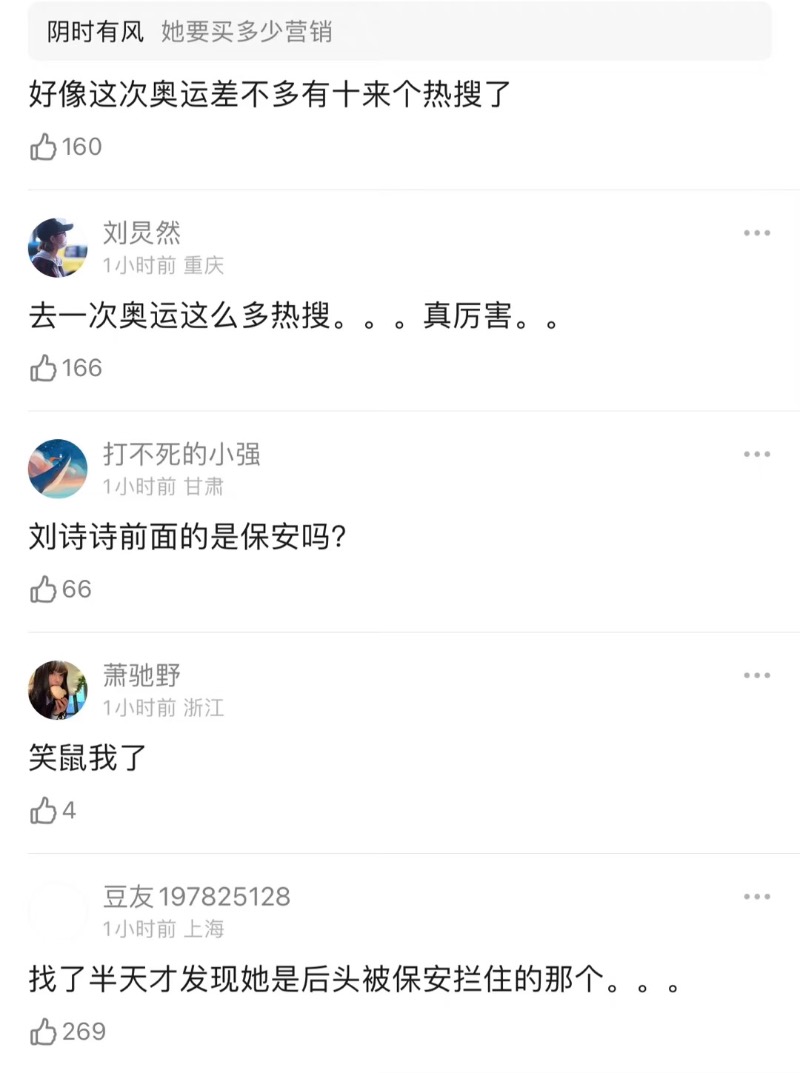Screen dimensions: 800x1073
Task: Open overflow menu on 打不死的小强's comment
Action: (756, 454)
